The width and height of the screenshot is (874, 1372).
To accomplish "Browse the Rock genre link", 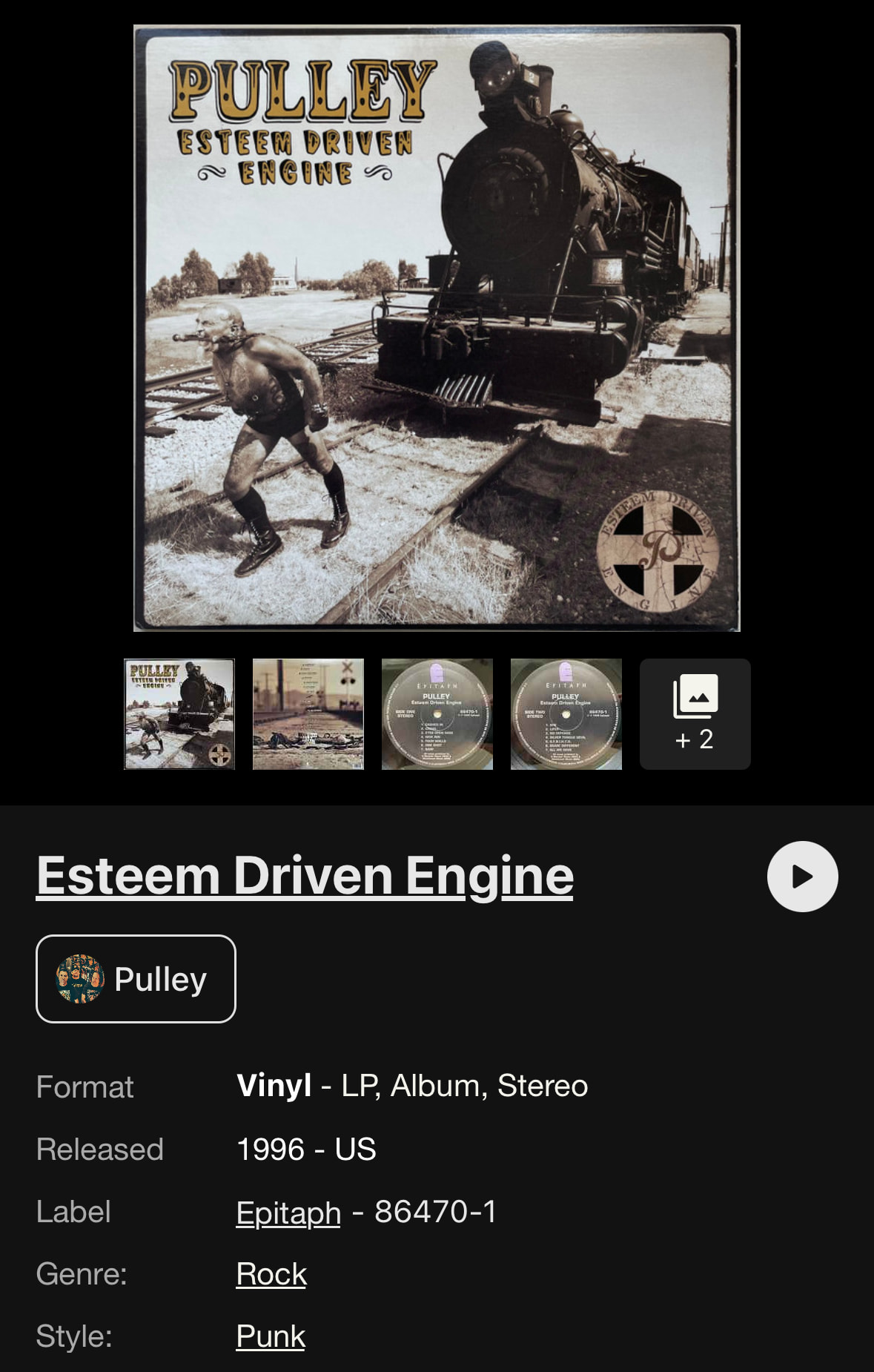I will pos(271,1275).
